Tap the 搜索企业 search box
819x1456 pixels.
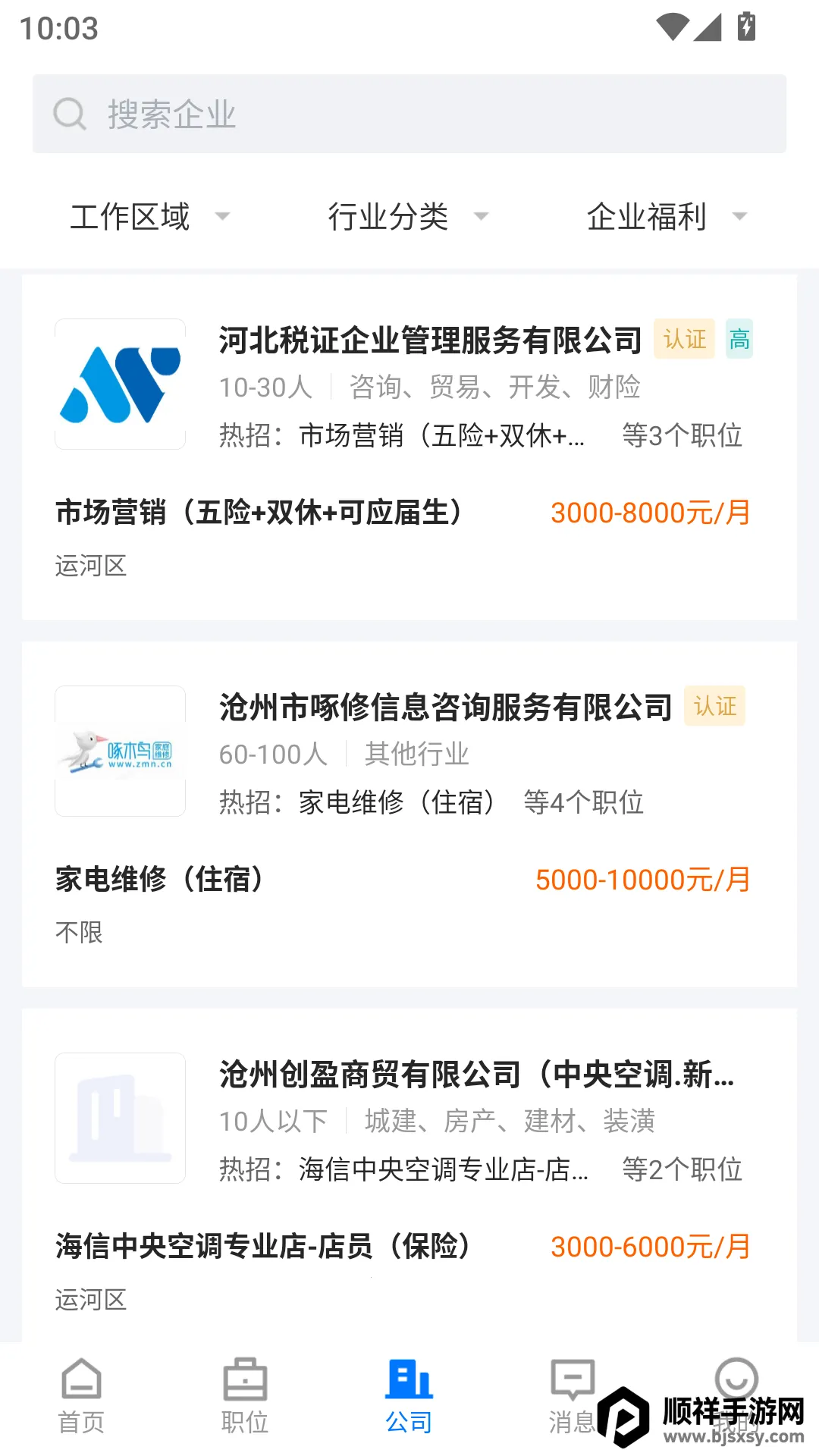(409, 114)
